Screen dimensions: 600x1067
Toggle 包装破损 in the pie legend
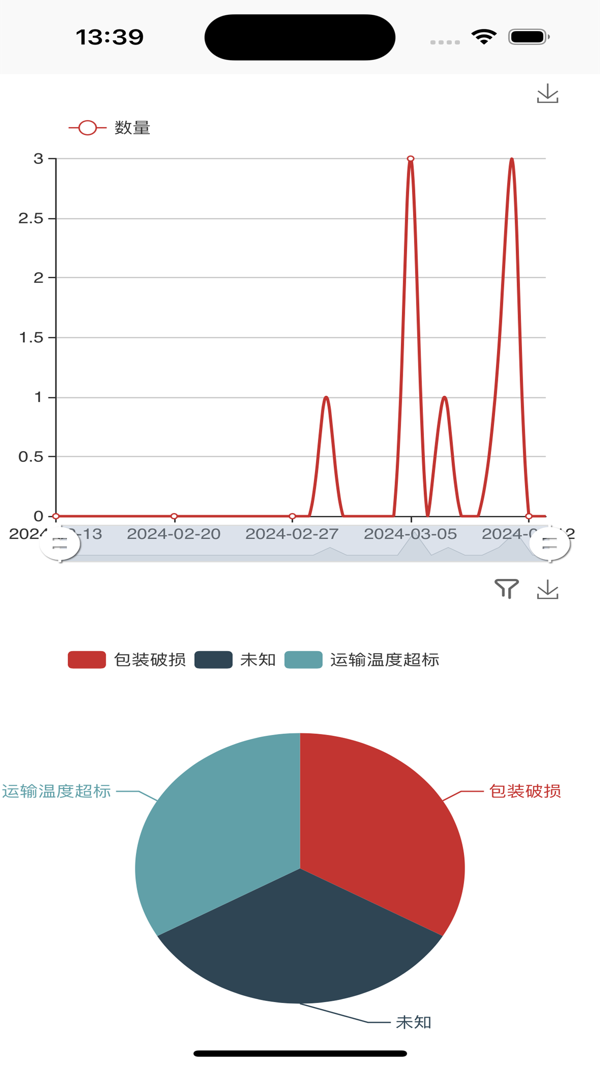[x=127, y=659]
